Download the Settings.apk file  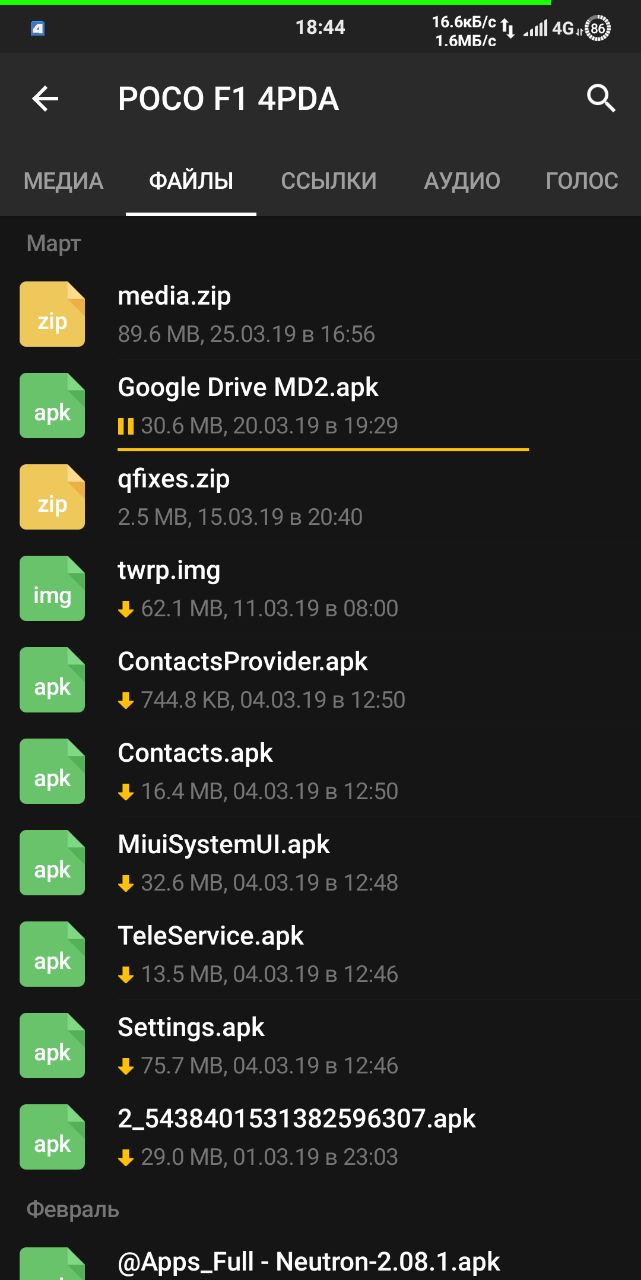[53, 1046]
